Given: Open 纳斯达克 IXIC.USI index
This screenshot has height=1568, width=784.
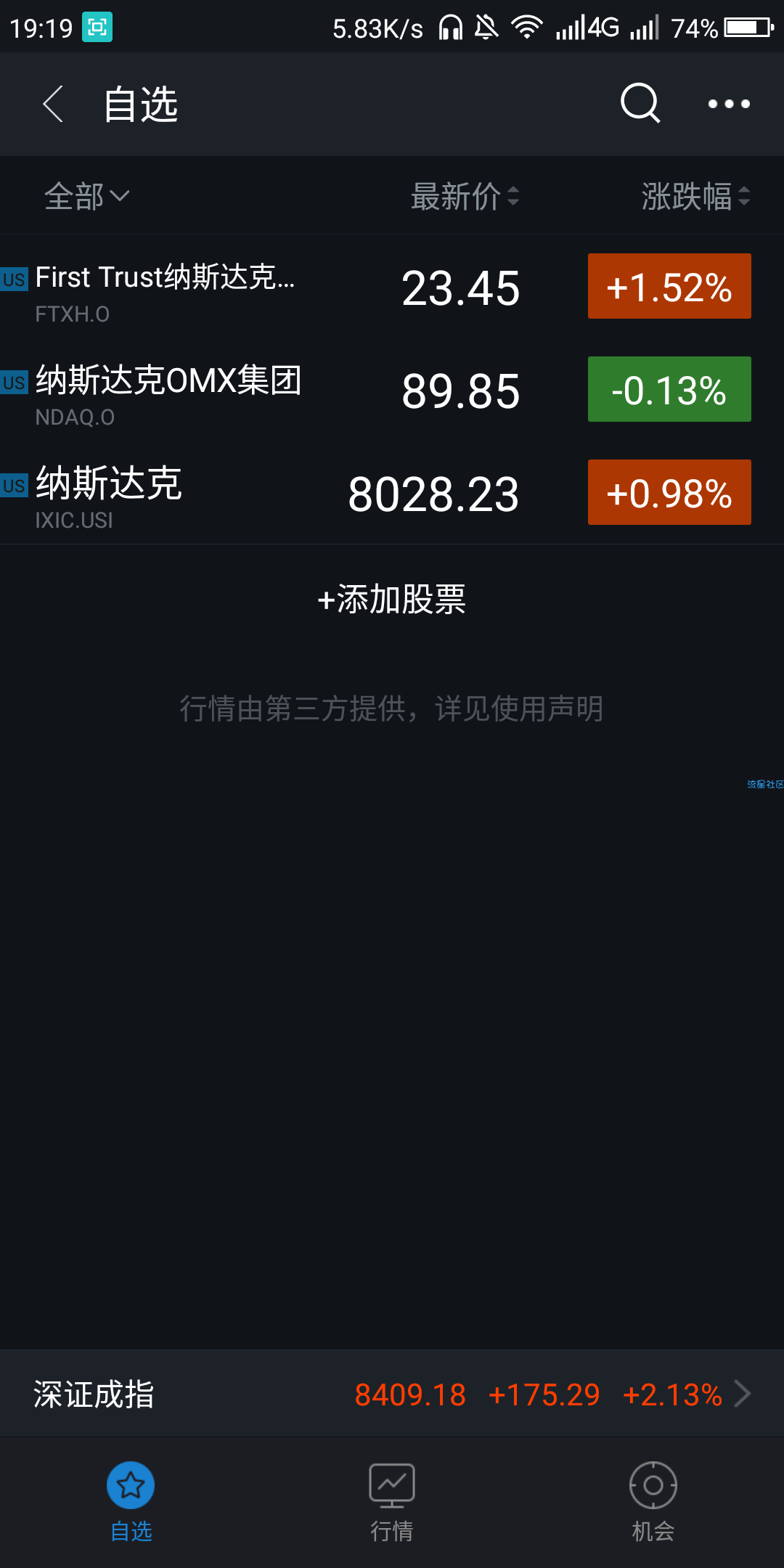Looking at the screenshot, I should pyautogui.click(x=392, y=493).
